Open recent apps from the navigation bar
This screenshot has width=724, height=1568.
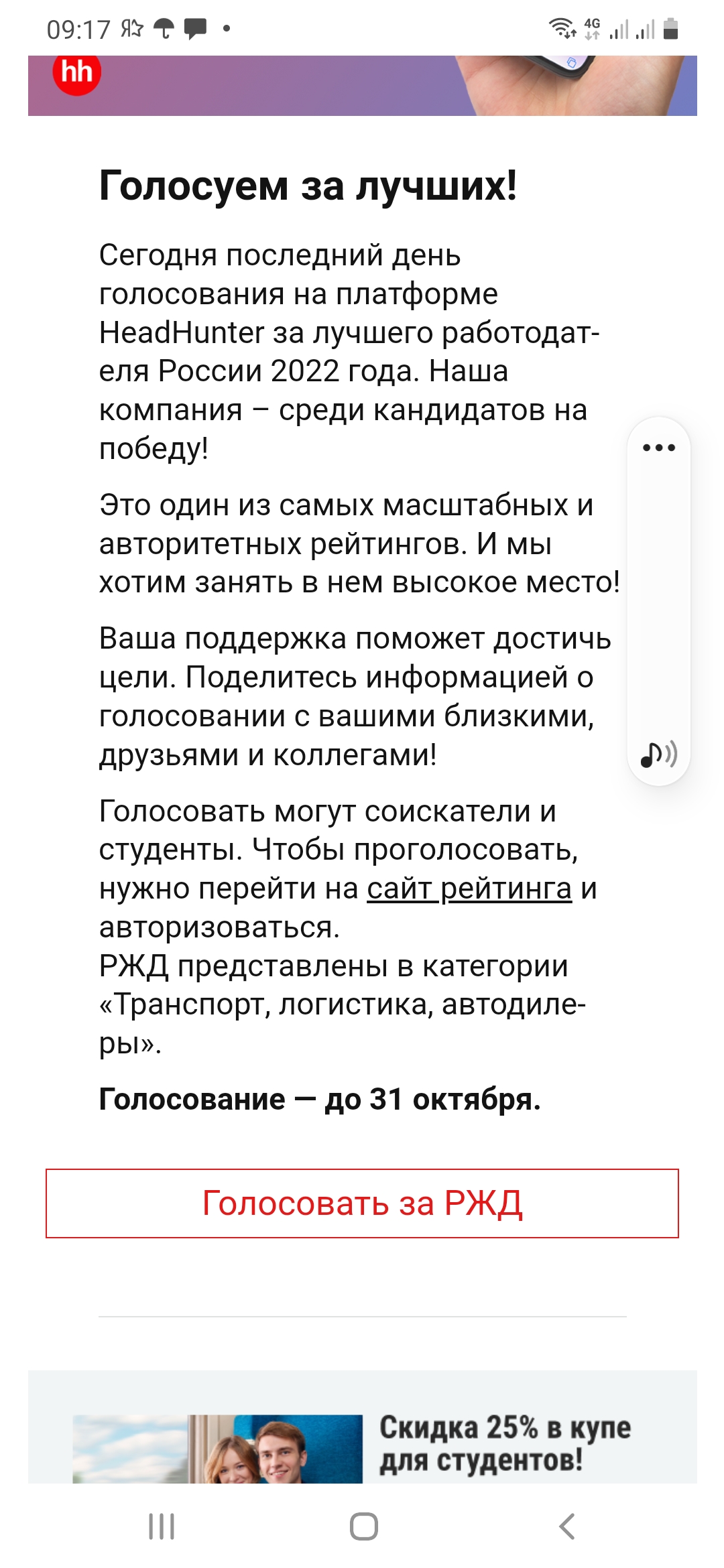click(x=162, y=1526)
